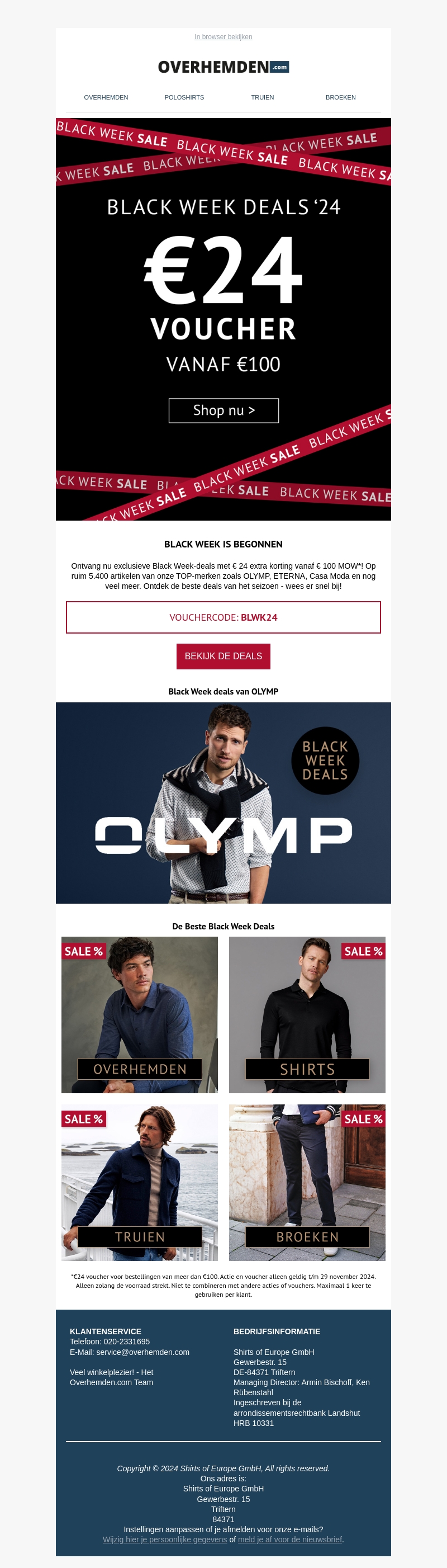Tap the service@overhemden.com email address
Image resolution: width=447 pixels, height=1568 pixels.
142,1352
